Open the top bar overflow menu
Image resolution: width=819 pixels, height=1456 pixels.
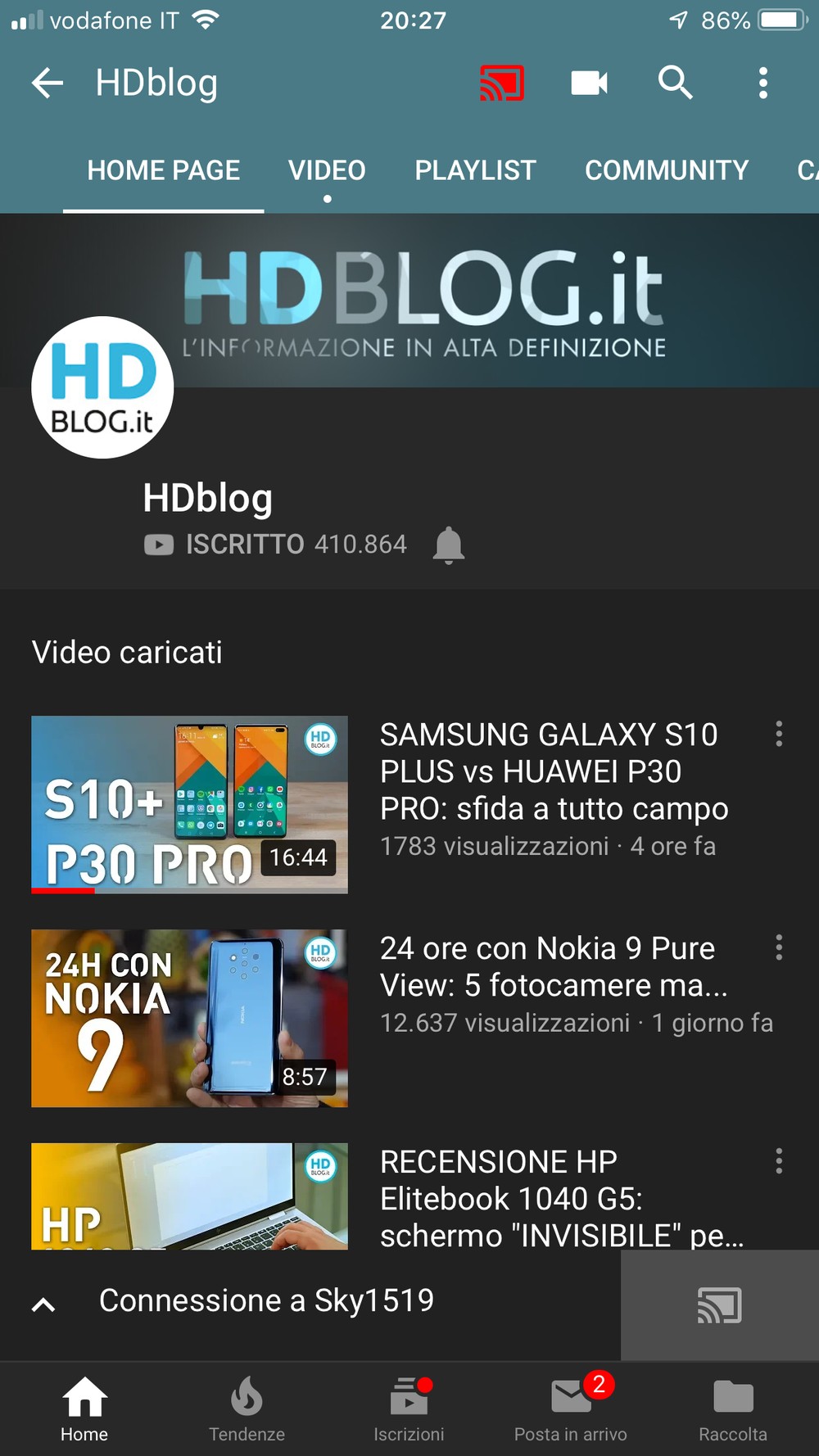[x=762, y=83]
